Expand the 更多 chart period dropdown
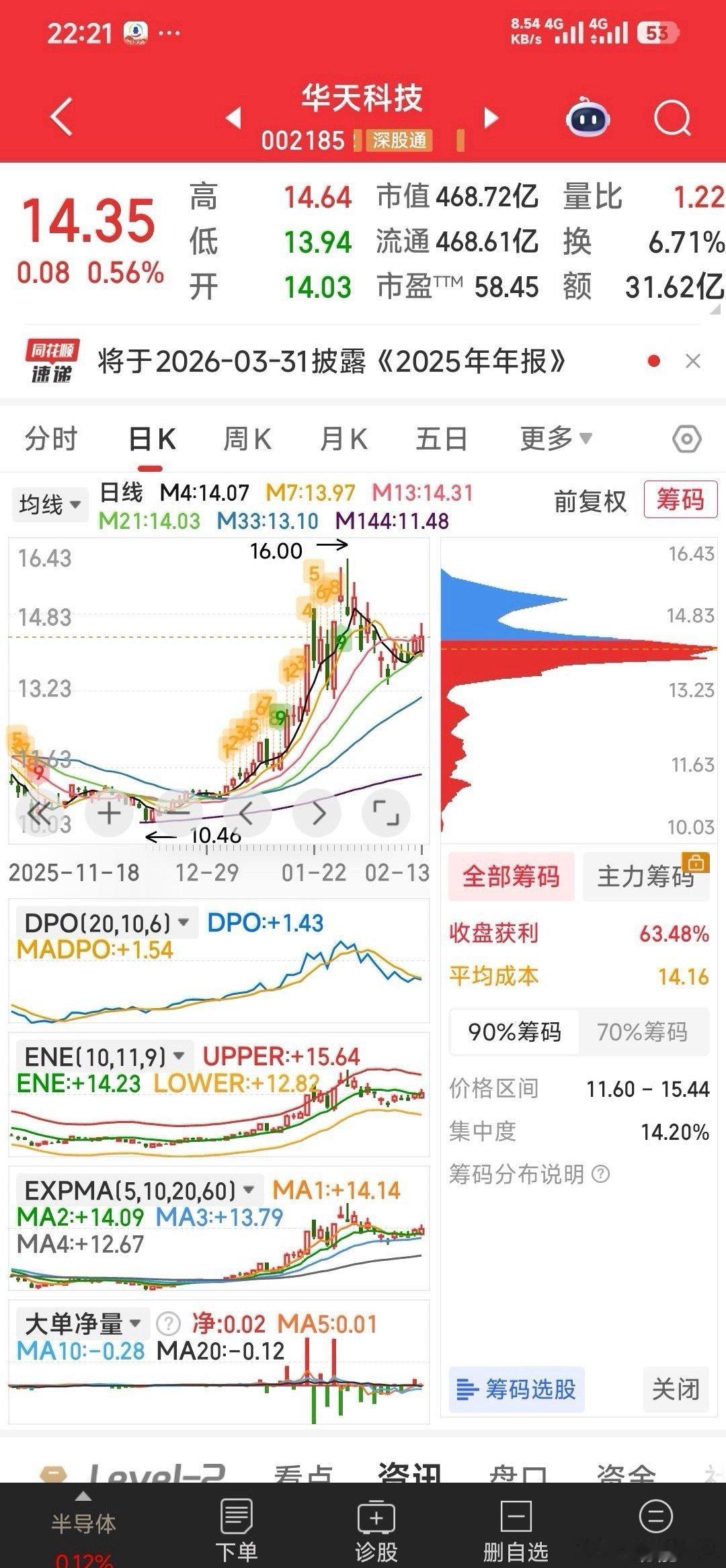The width and height of the screenshot is (726, 1568). pos(555,440)
